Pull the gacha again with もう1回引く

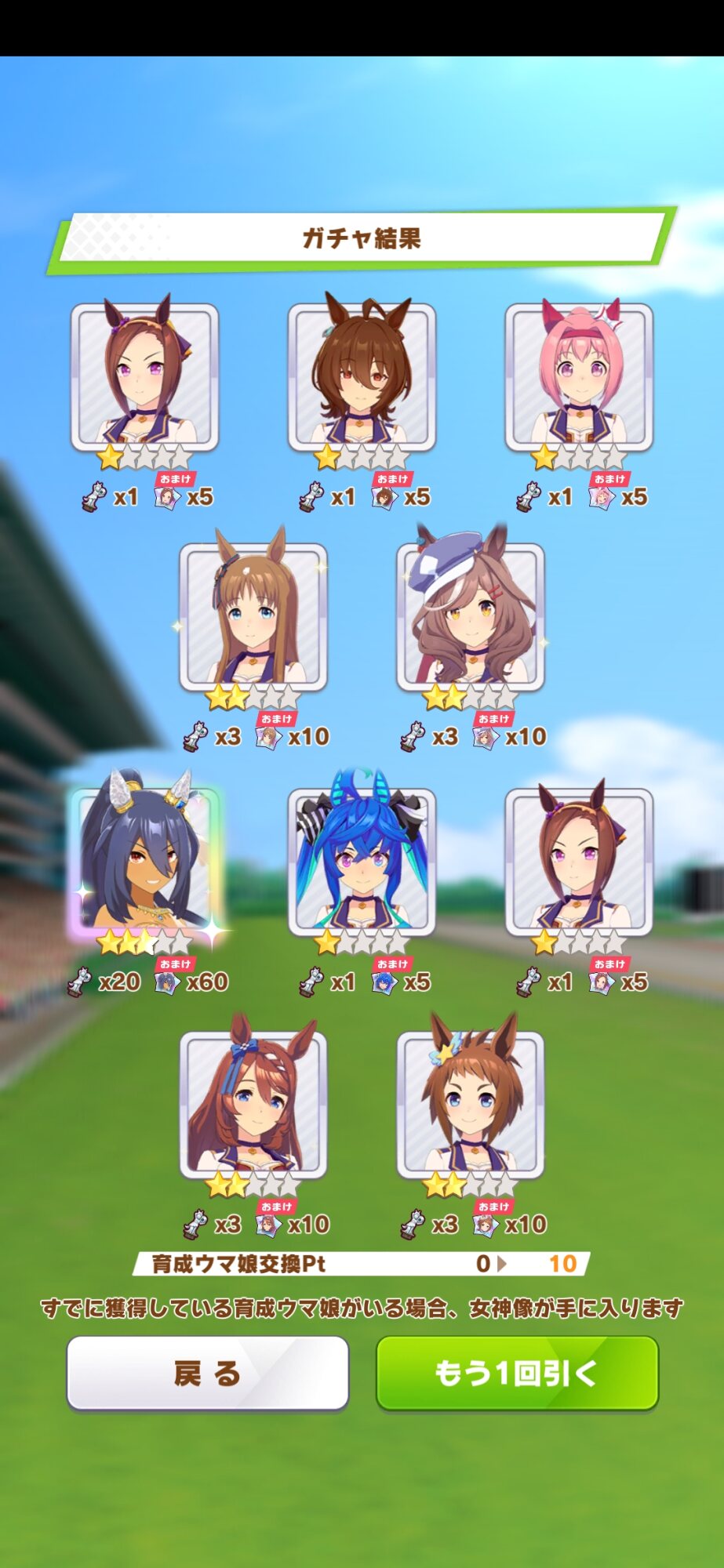coord(517,1373)
